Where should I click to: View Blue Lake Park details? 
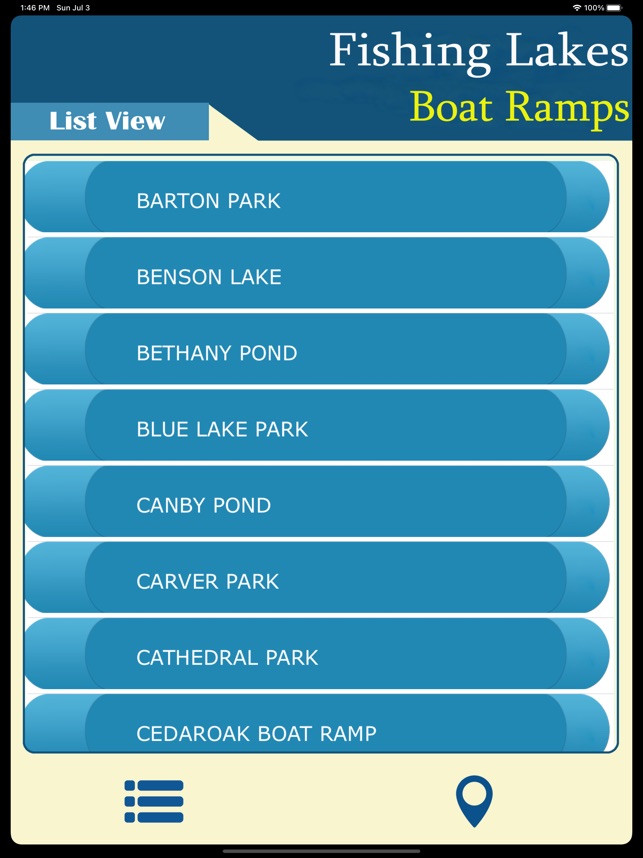click(316, 427)
